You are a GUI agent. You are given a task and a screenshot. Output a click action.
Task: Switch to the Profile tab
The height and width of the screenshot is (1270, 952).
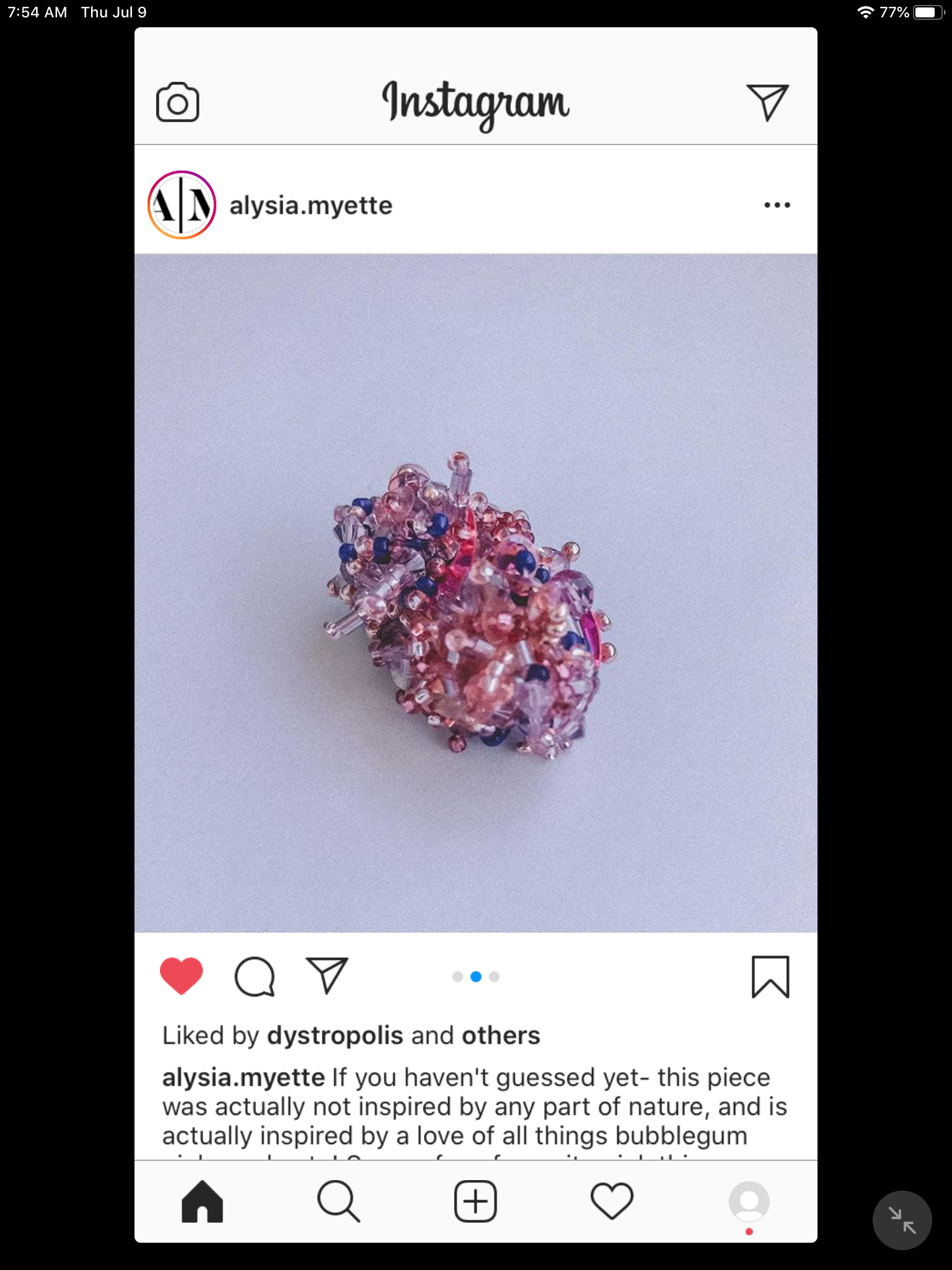[749, 1202]
